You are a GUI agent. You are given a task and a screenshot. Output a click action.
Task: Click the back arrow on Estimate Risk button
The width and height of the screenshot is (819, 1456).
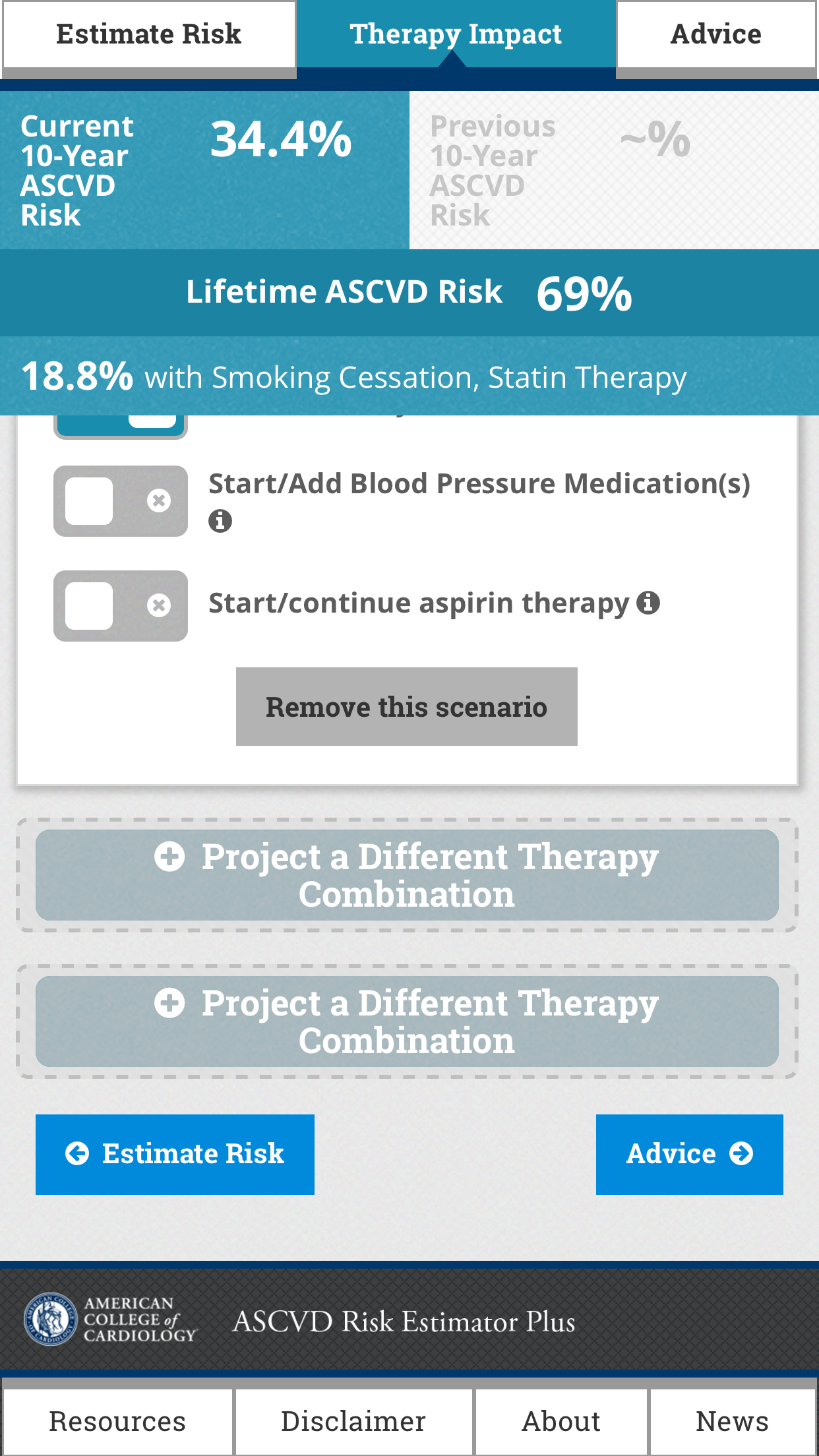tap(77, 1154)
